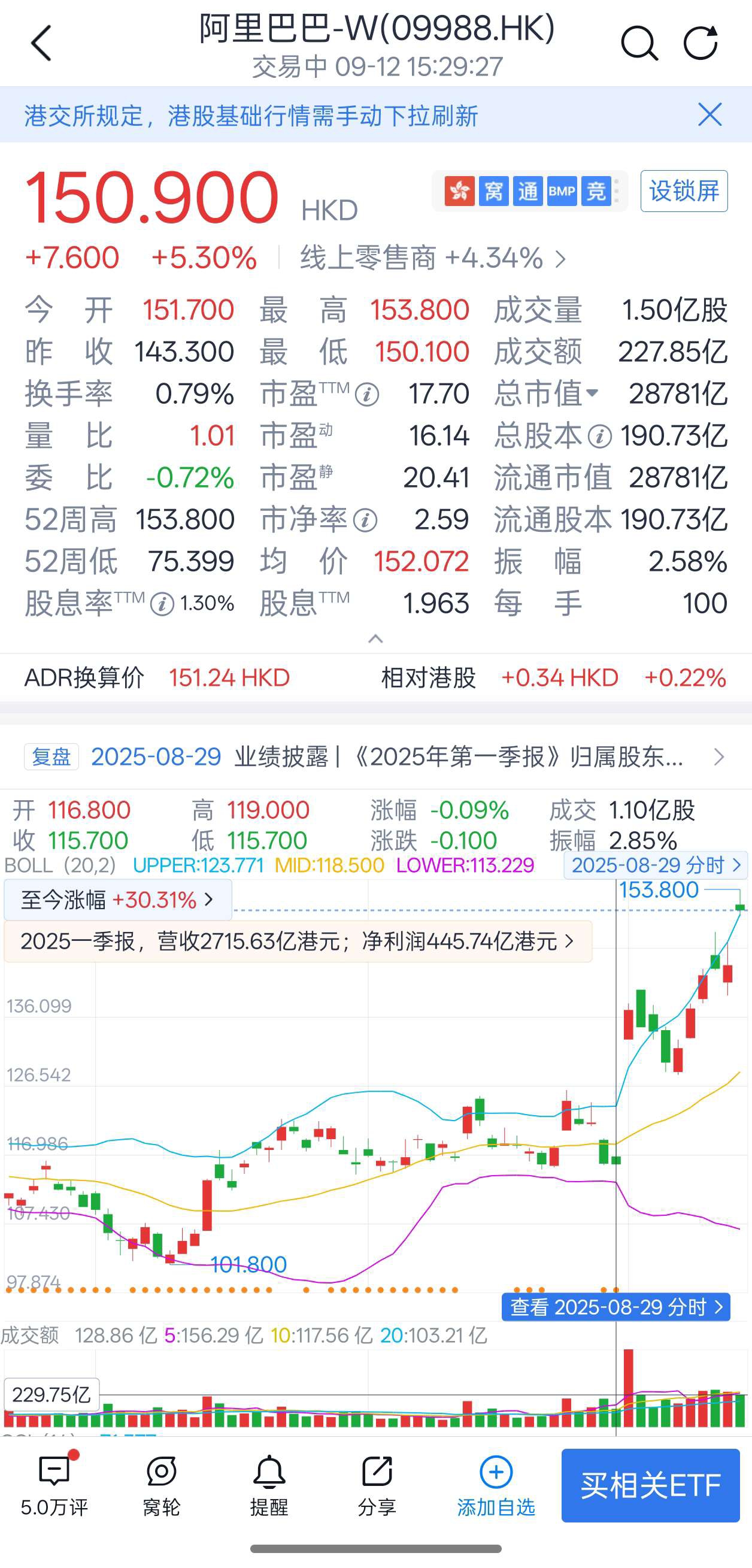Tap the 买相关ETF button
This screenshot has height=1568, width=752.
point(650,1485)
